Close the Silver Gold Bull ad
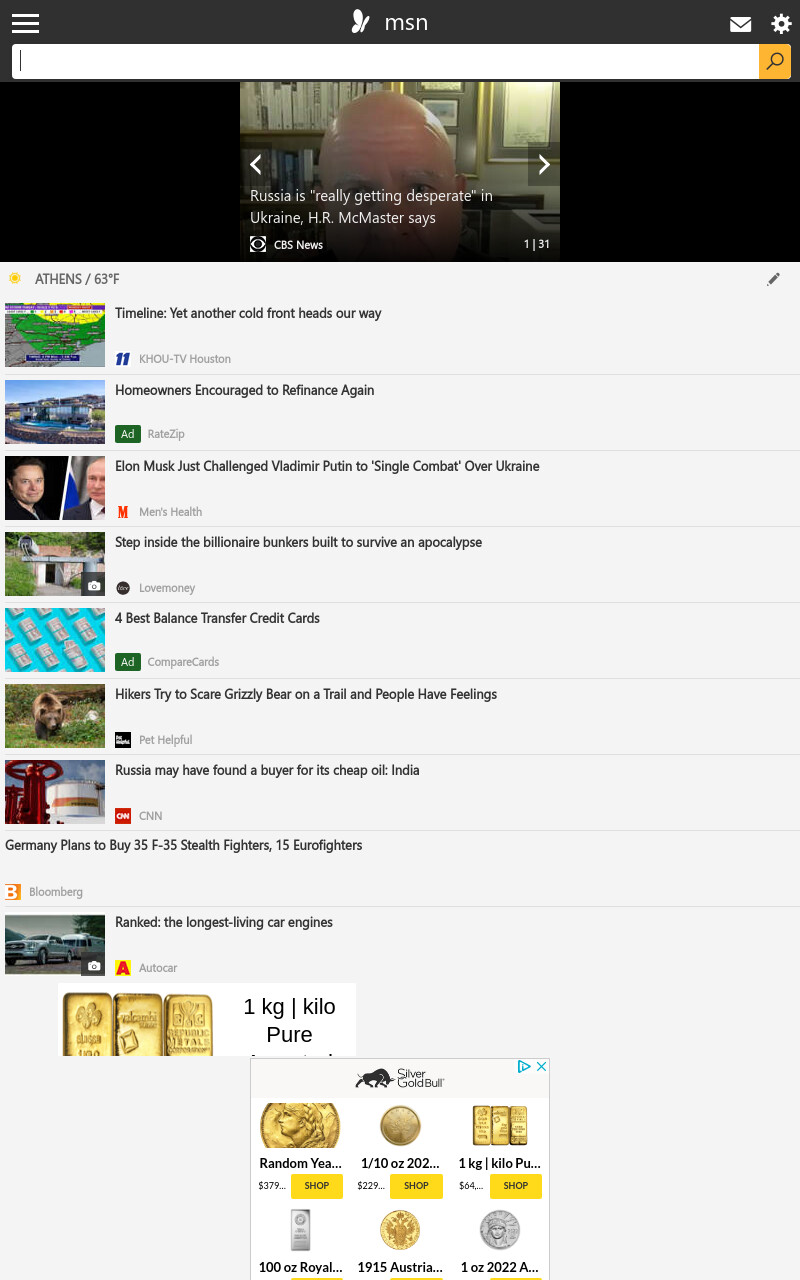Screen dimensions: 800x1280 (541, 1067)
